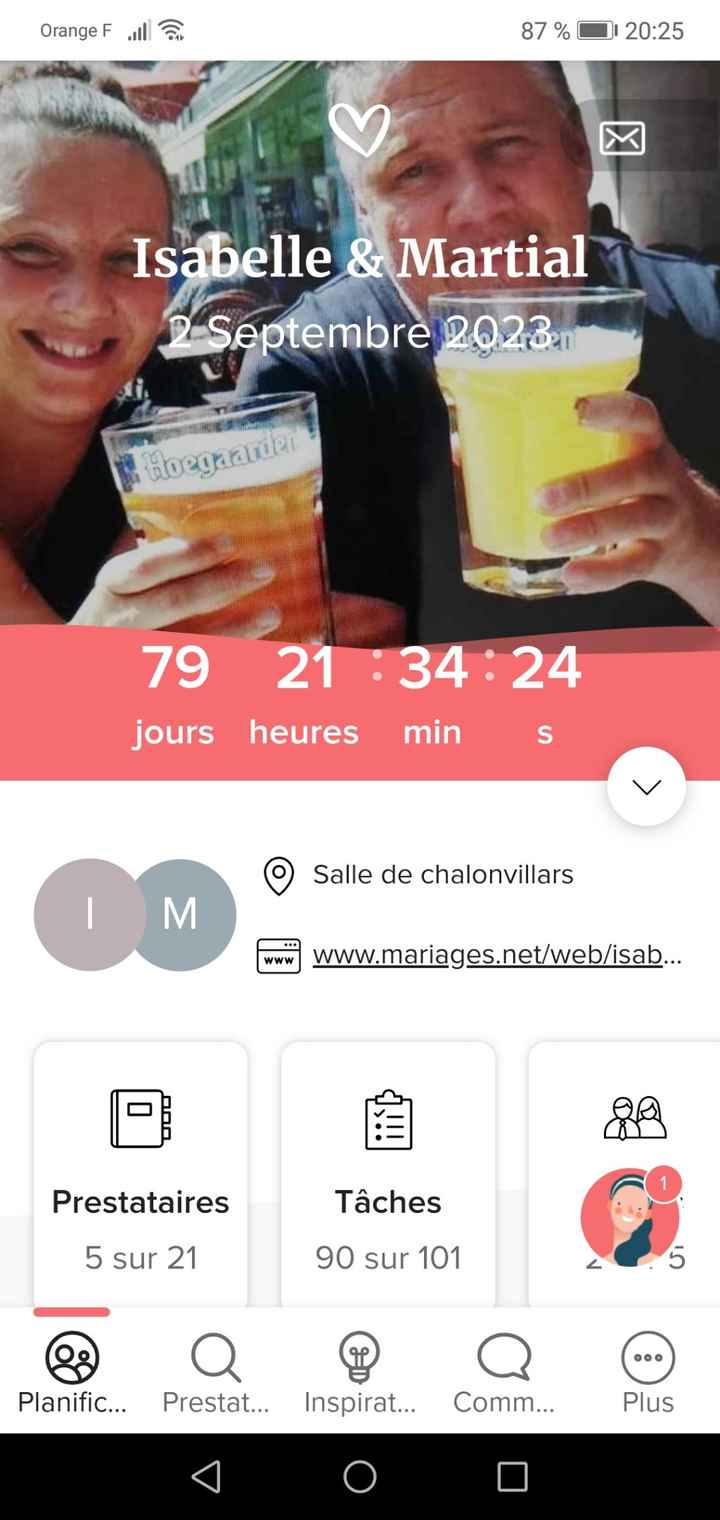Collapse the countdown with the chevron button
The image size is (720, 1520).
(645, 786)
